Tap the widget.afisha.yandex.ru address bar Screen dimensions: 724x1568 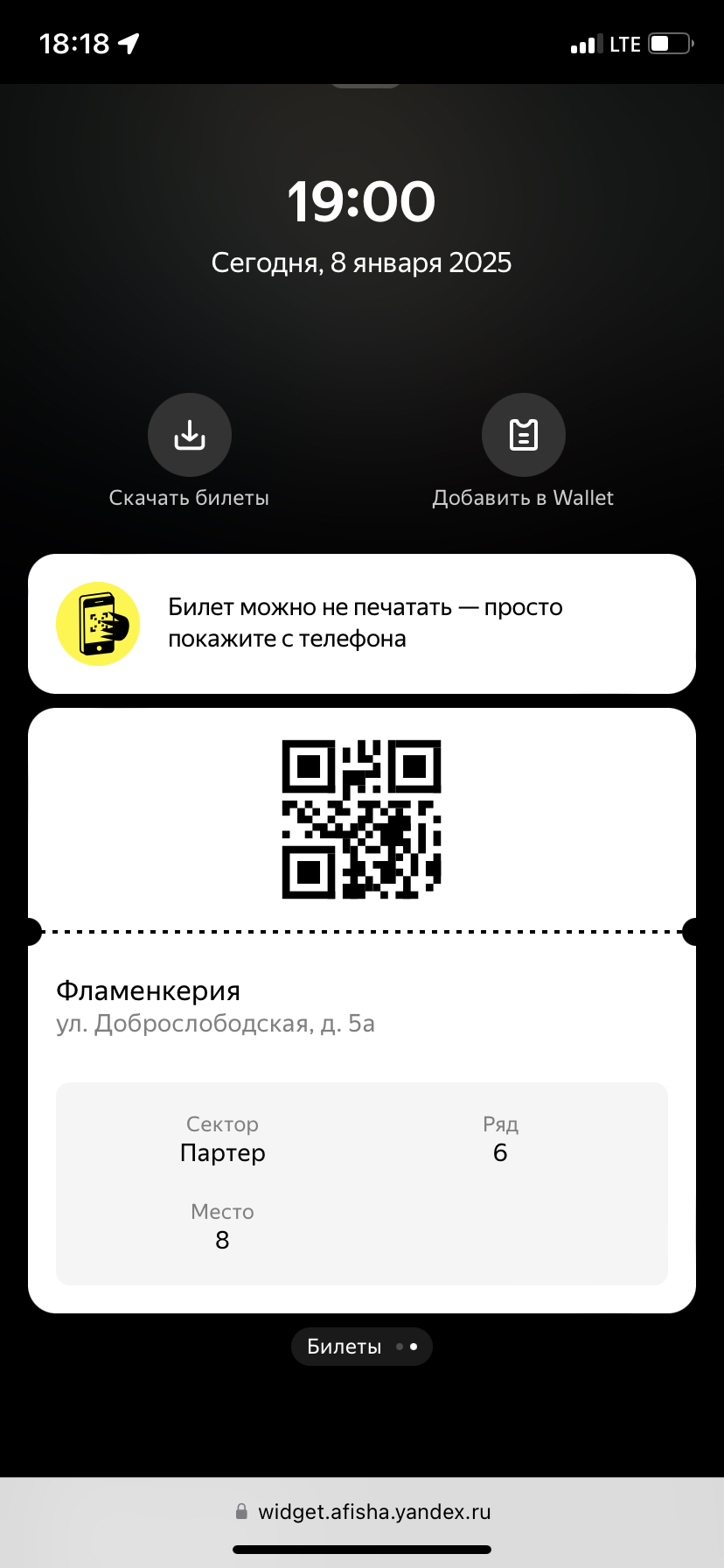coord(362,1512)
